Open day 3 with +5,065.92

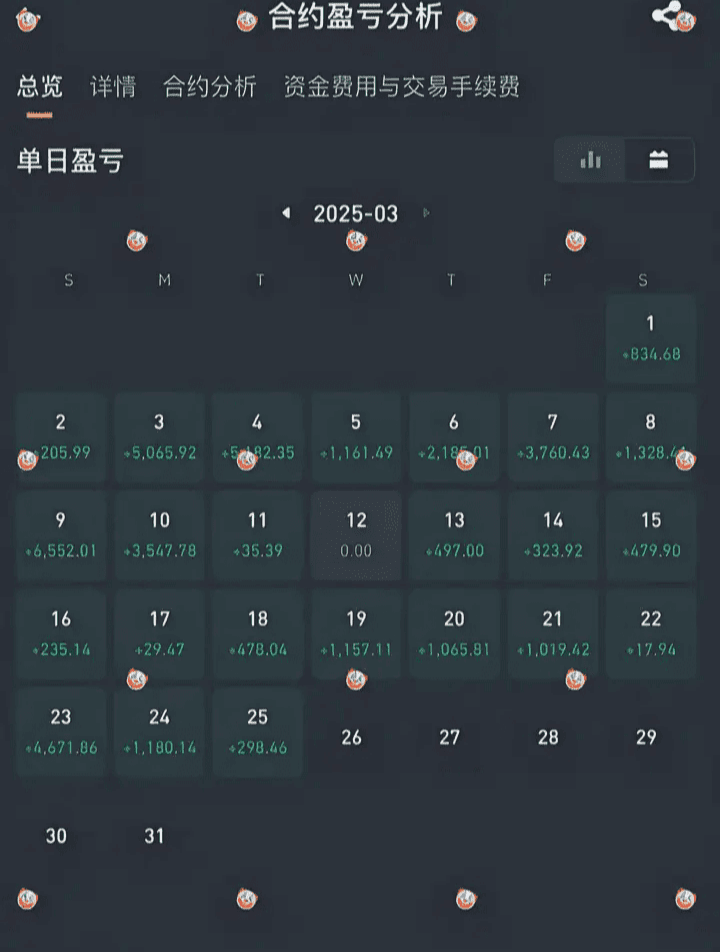click(160, 437)
